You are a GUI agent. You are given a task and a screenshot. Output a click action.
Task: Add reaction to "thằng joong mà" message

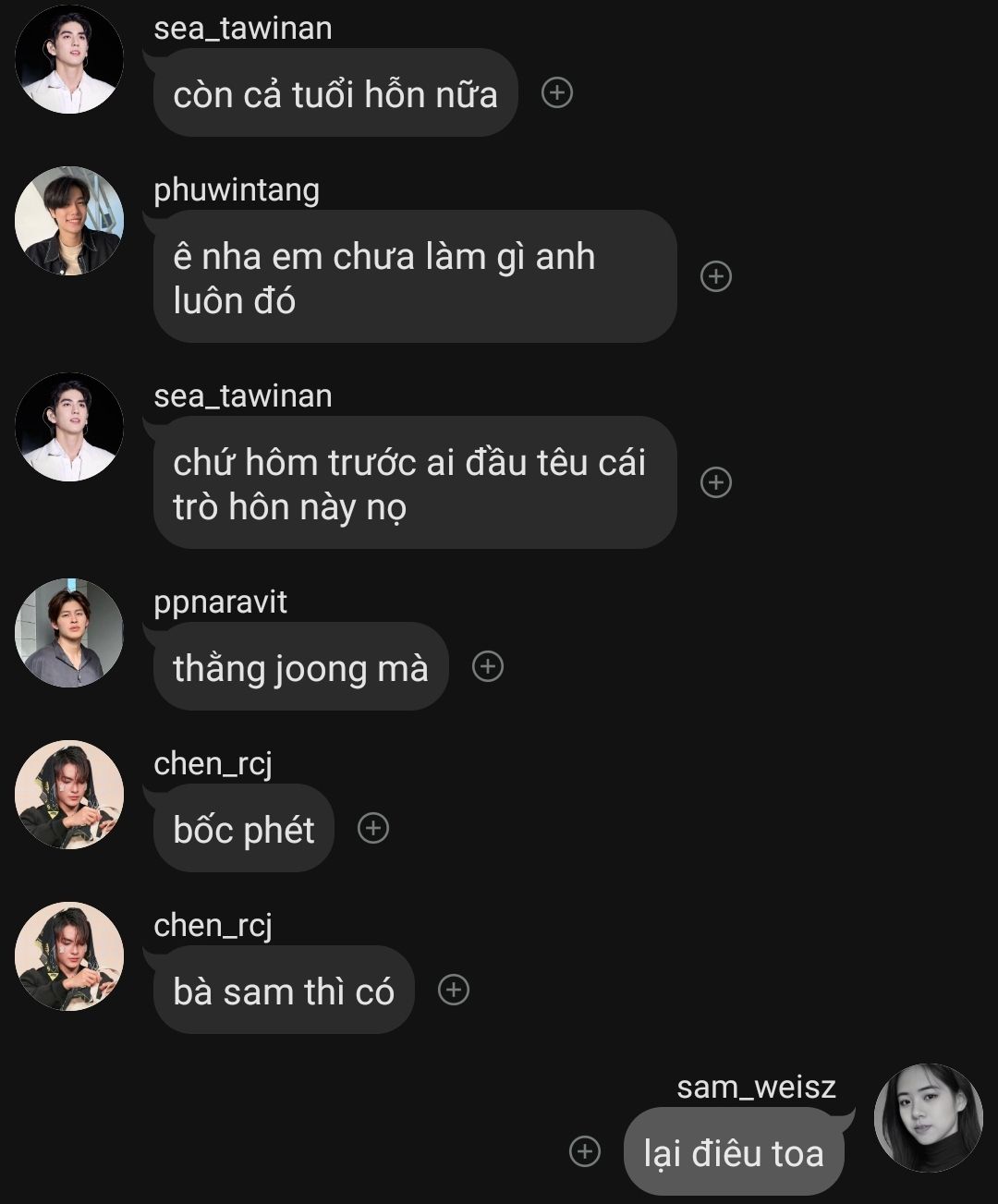tap(488, 666)
